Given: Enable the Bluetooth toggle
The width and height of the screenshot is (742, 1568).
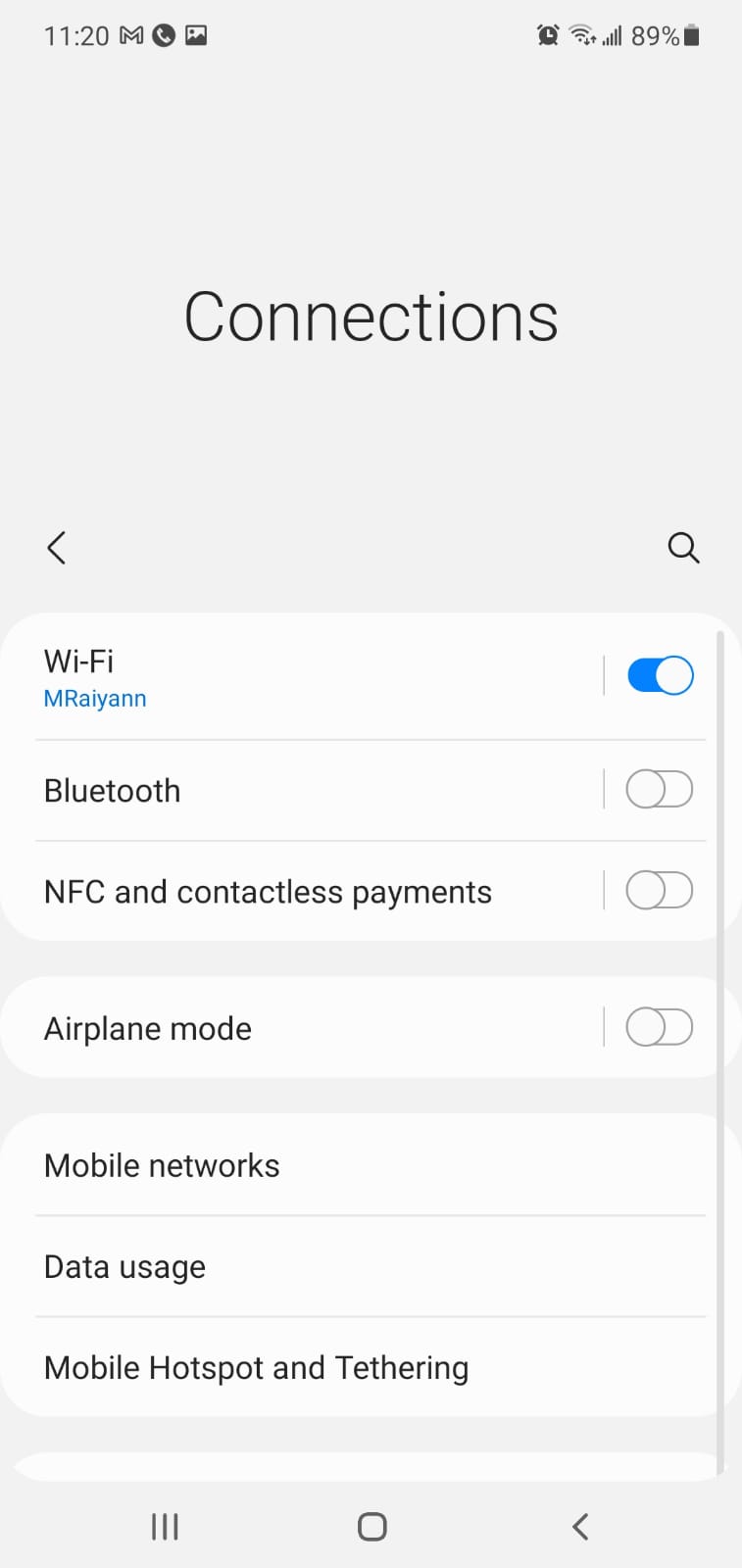Looking at the screenshot, I should click(659, 789).
